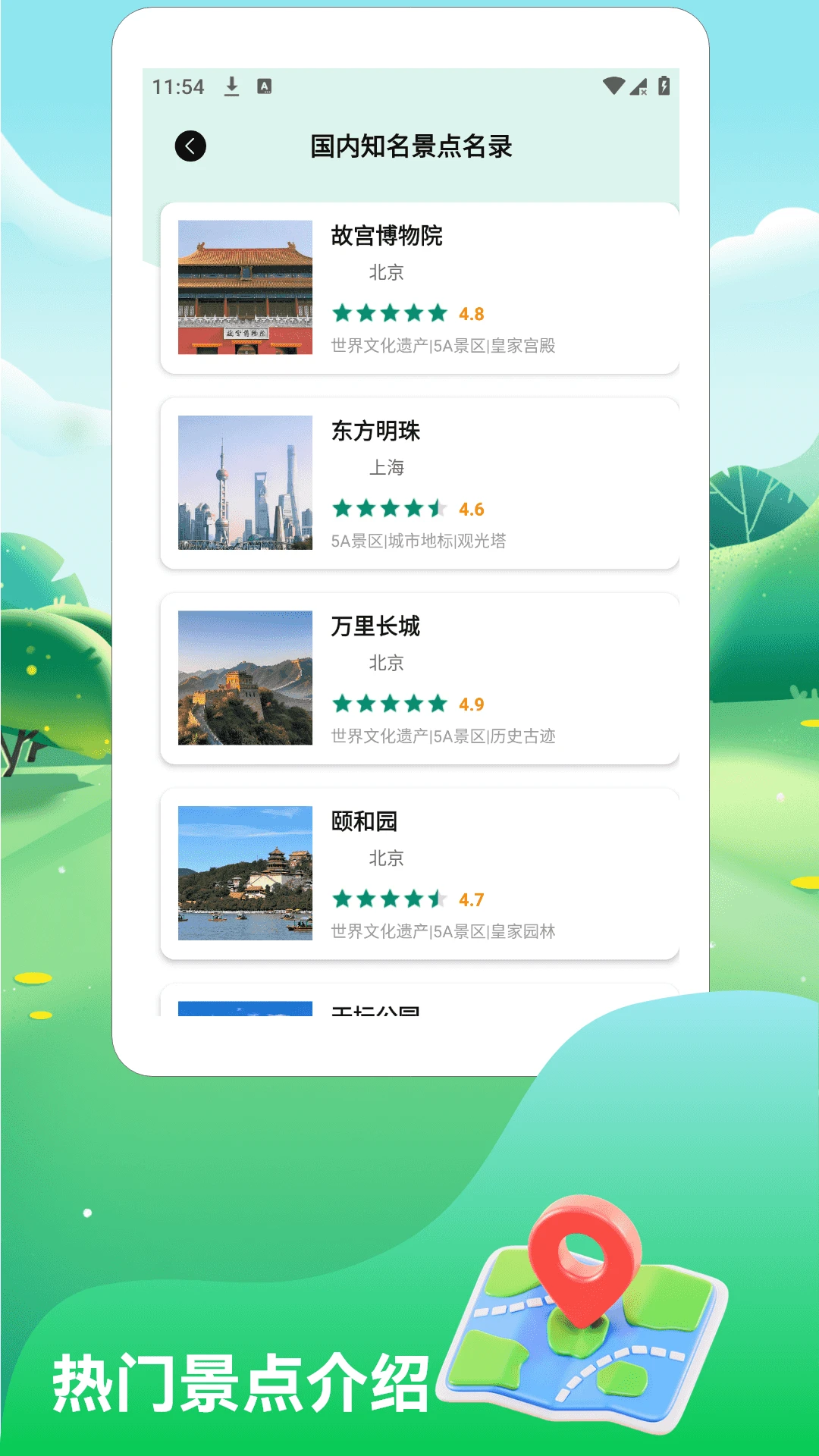Tap the download icon in status bar

click(231, 87)
